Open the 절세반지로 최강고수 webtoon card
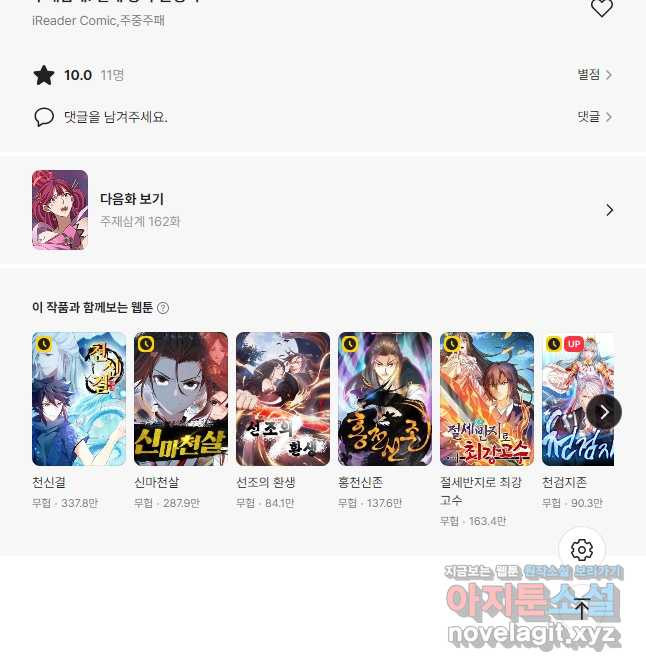The height and width of the screenshot is (672, 646). [x=487, y=400]
